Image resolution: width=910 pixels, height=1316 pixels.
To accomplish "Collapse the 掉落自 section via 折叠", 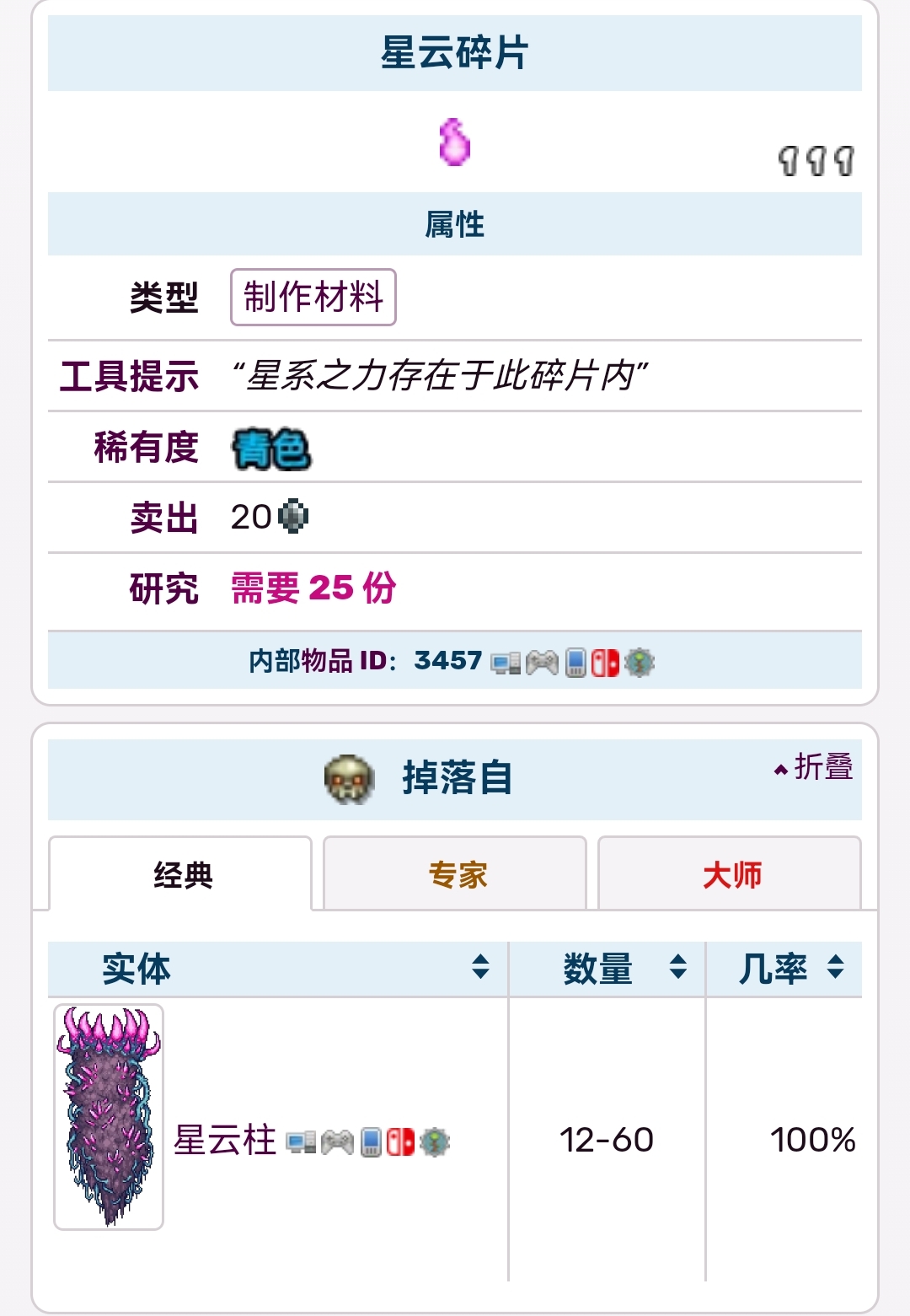I will pos(814,767).
